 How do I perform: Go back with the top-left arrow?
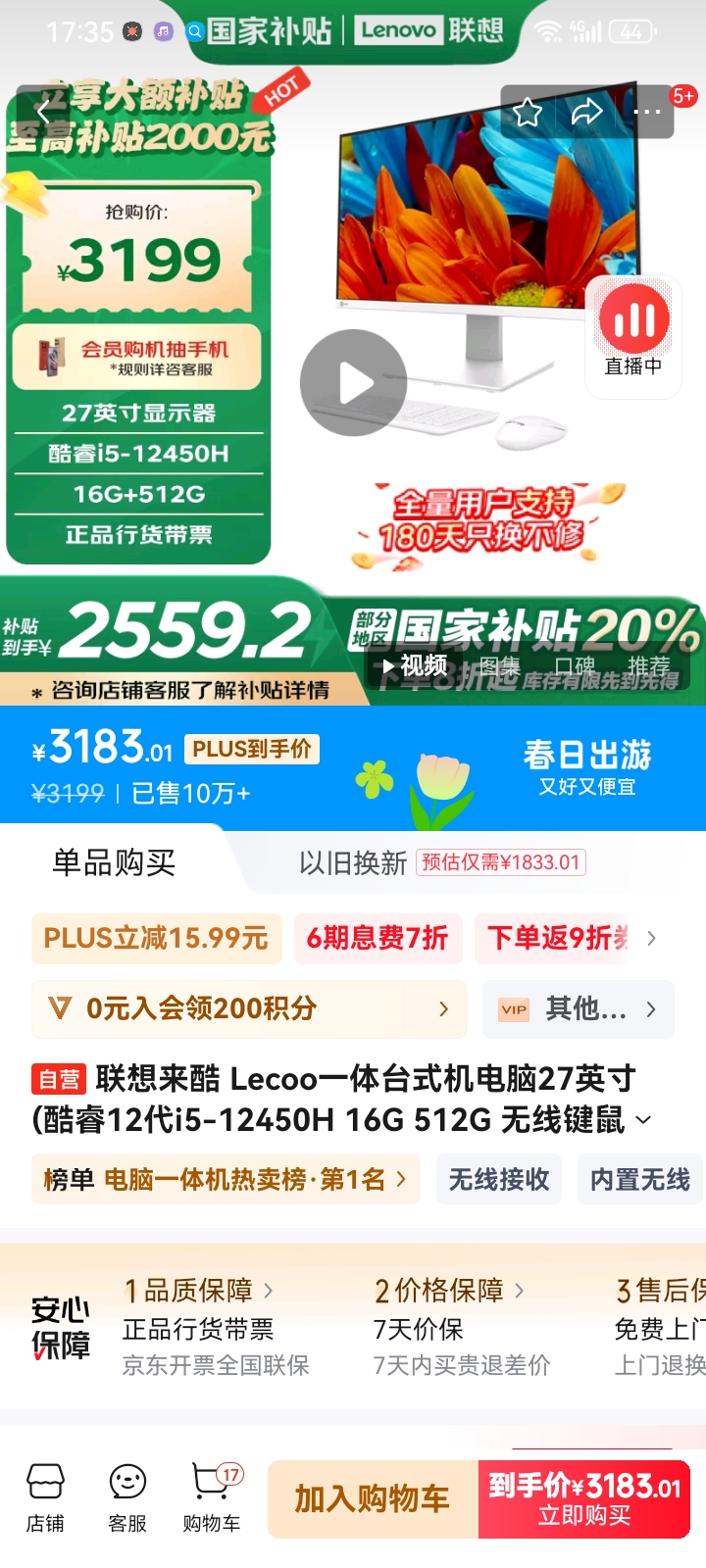43,112
